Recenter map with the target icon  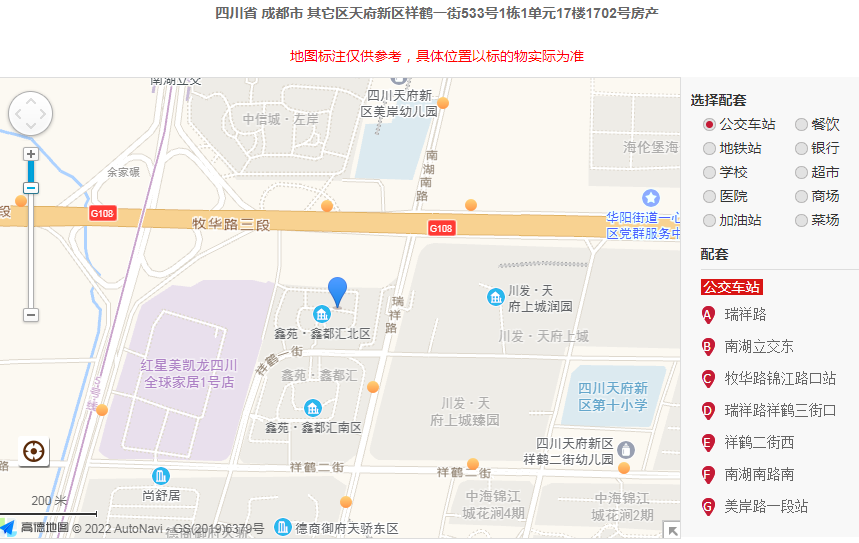pyautogui.click(x=34, y=452)
